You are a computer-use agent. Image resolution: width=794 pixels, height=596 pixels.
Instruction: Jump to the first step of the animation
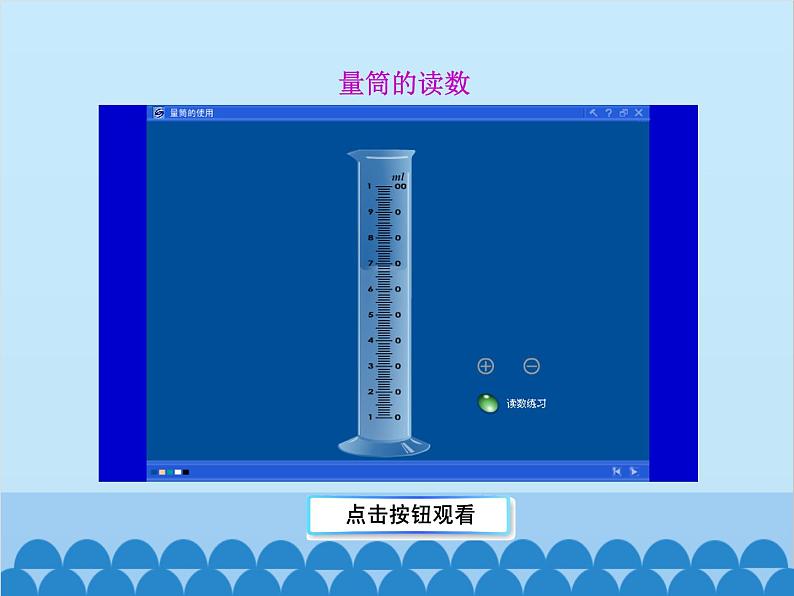point(617,471)
